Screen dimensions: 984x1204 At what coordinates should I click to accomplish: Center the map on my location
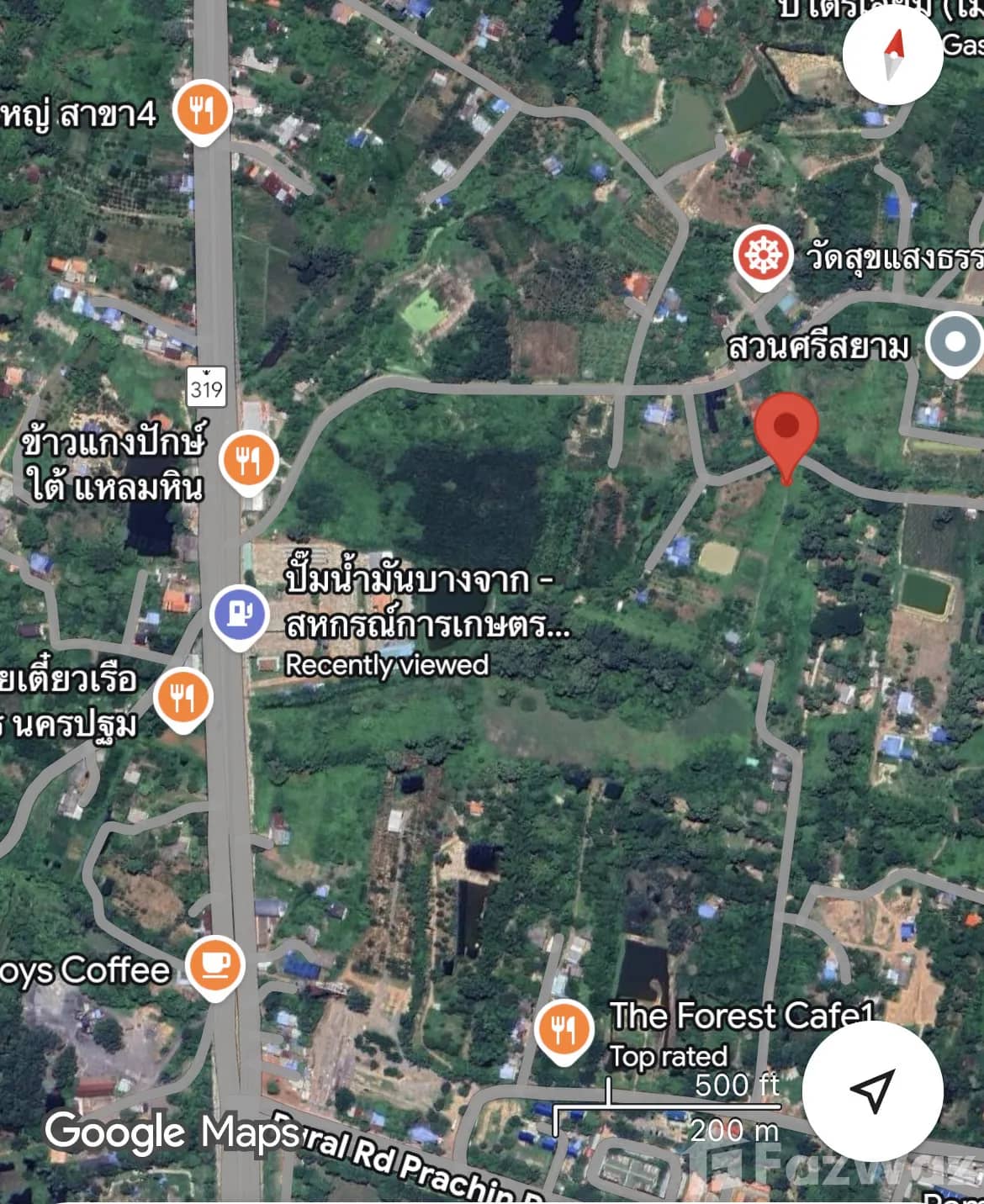[872, 1090]
